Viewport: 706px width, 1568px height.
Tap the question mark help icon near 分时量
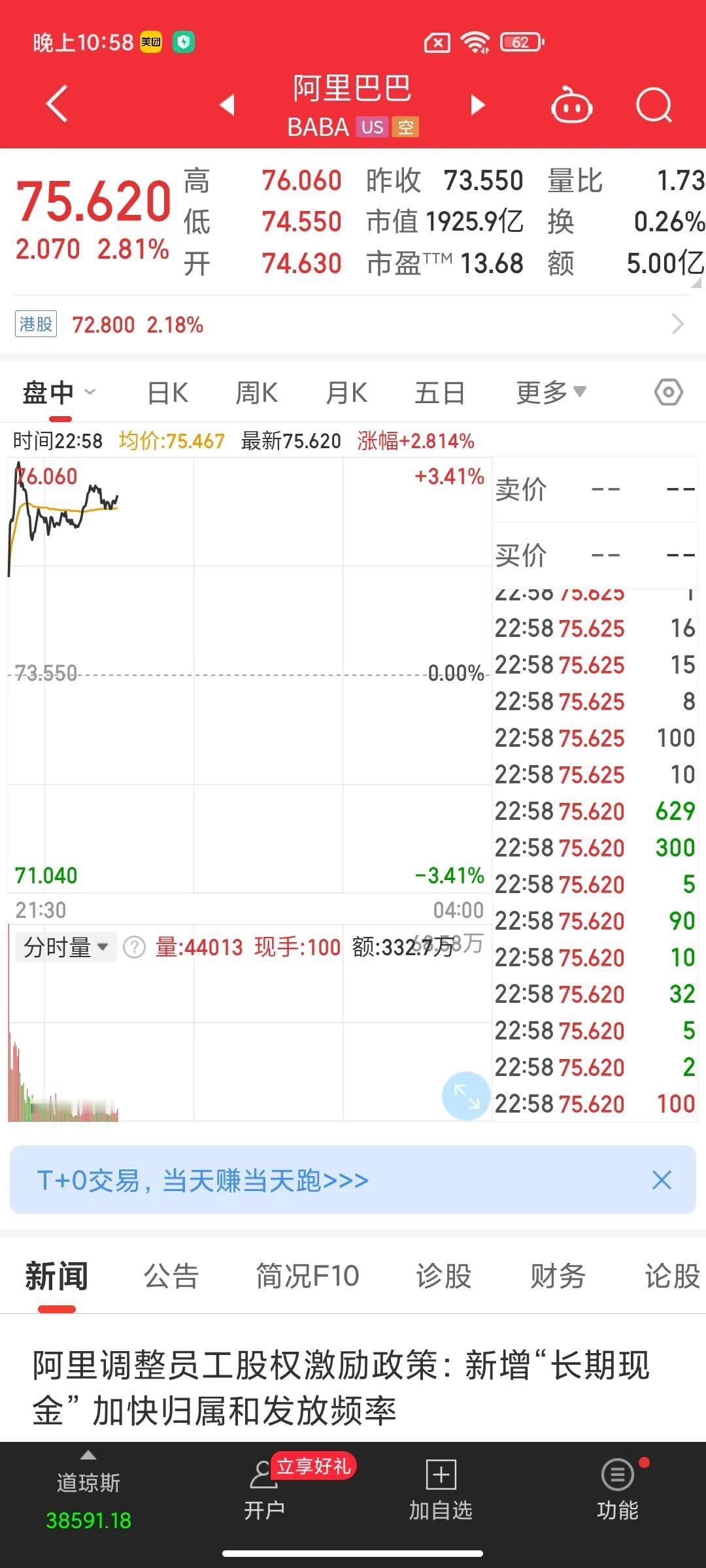pyautogui.click(x=135, y=947)
